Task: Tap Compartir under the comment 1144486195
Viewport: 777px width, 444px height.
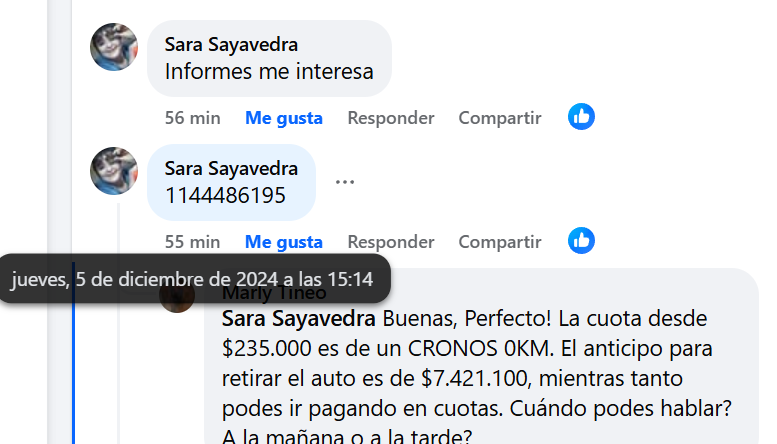Action: tap(499, 242)
